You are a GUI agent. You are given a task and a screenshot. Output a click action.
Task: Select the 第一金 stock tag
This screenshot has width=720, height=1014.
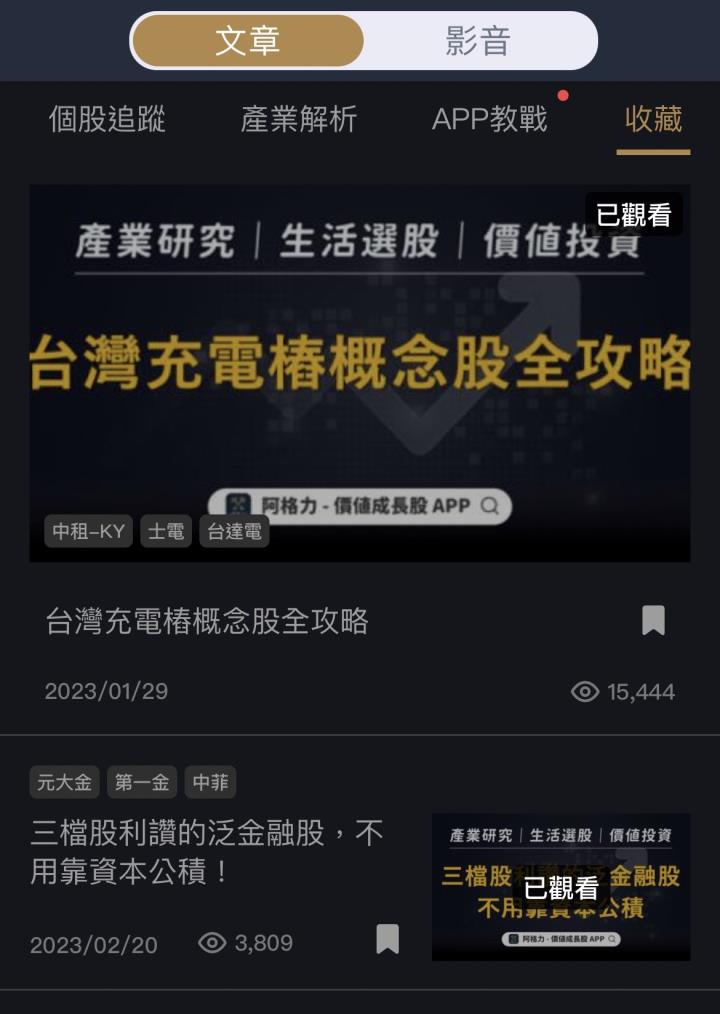coord(141,783)
